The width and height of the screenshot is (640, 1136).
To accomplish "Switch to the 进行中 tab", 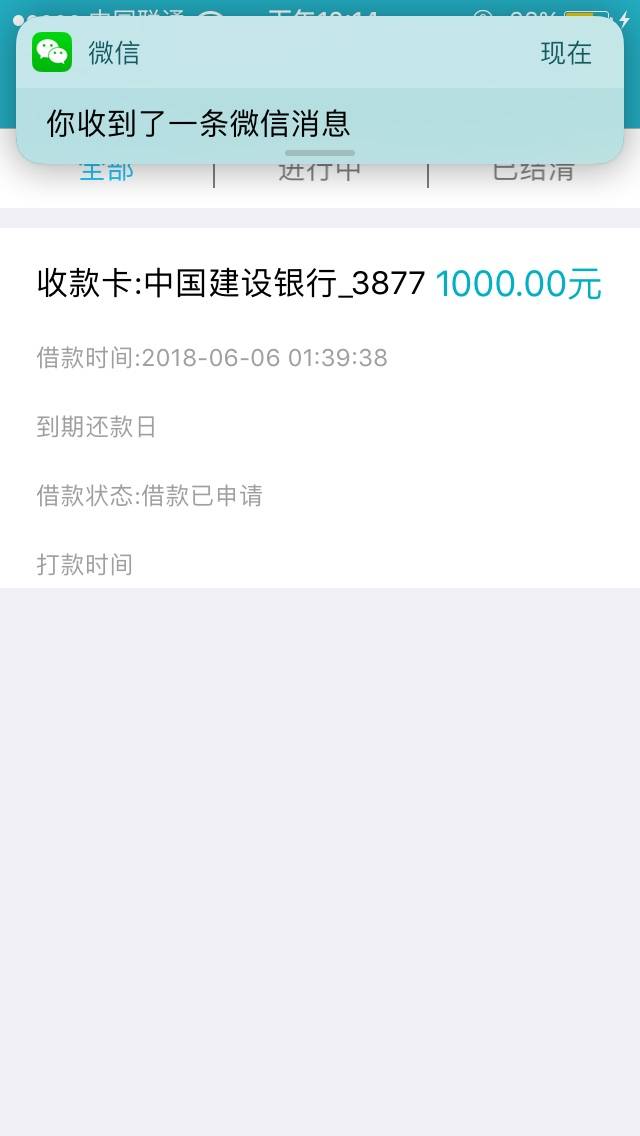I will pos(320,172).
